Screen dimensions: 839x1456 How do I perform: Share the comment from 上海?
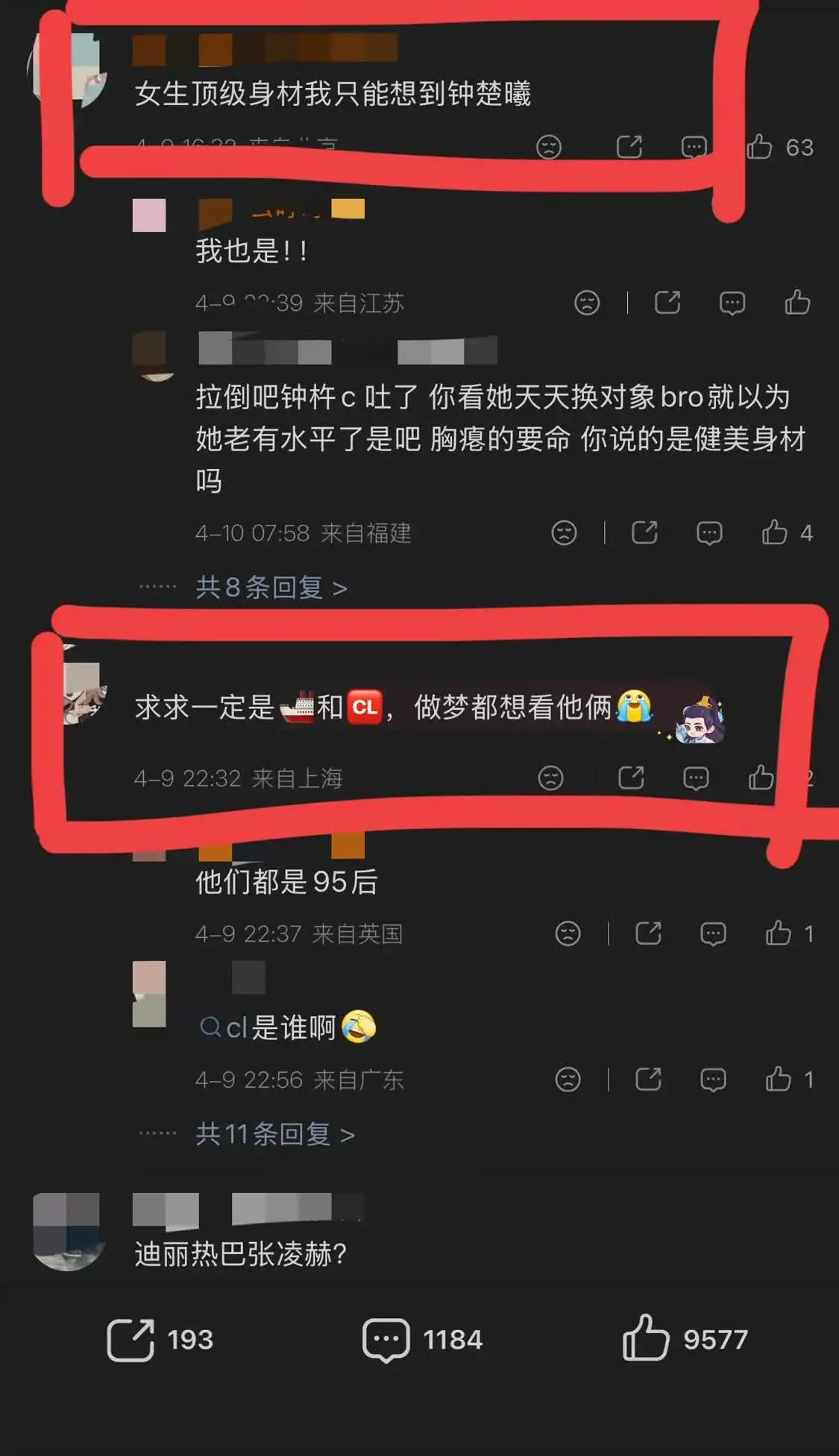[631, 778]
